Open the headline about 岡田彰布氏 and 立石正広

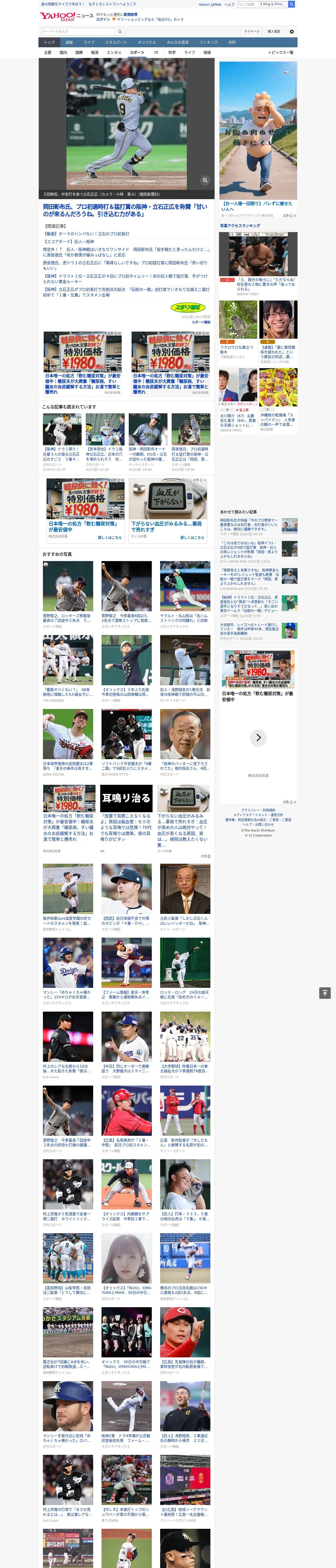coord(125,210)
